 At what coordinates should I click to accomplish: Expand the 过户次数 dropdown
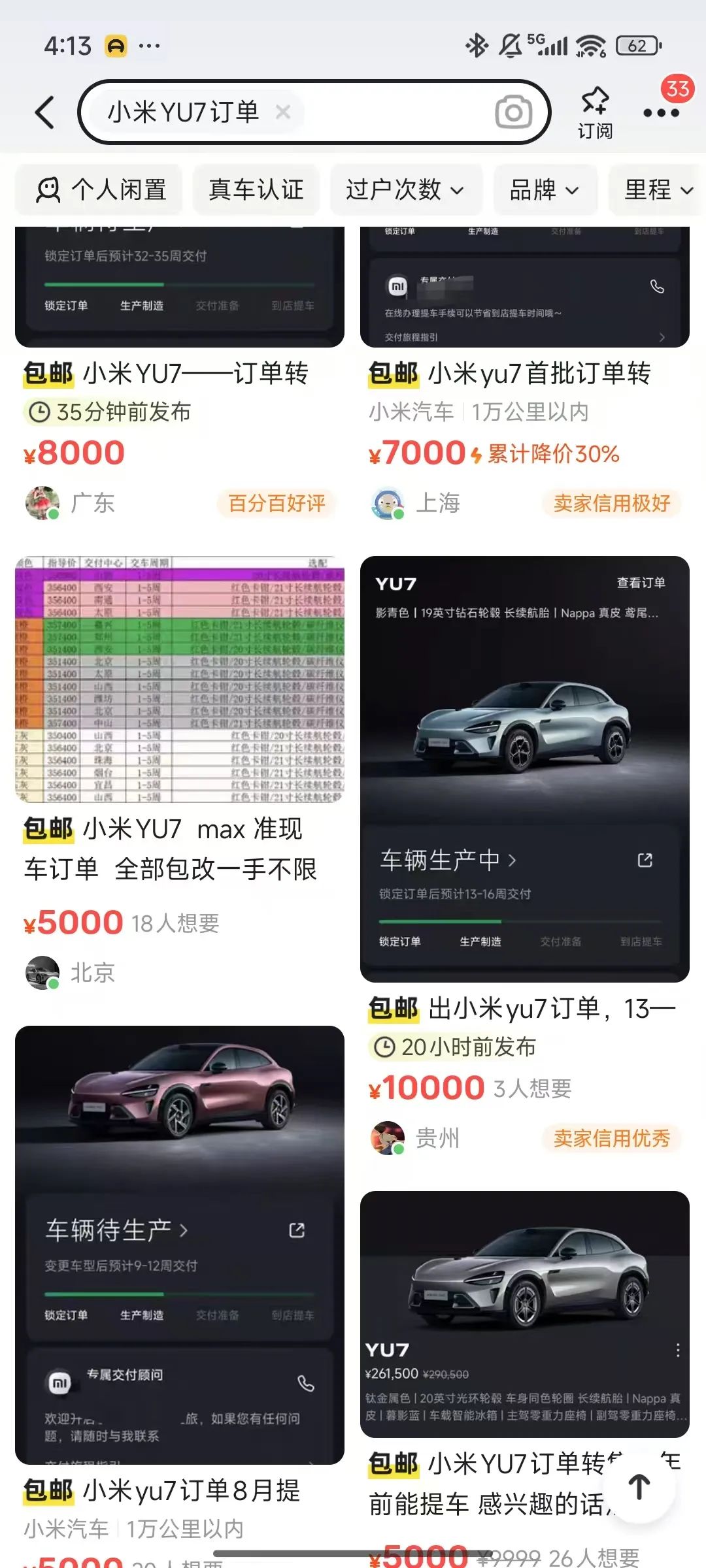[405, 190]
